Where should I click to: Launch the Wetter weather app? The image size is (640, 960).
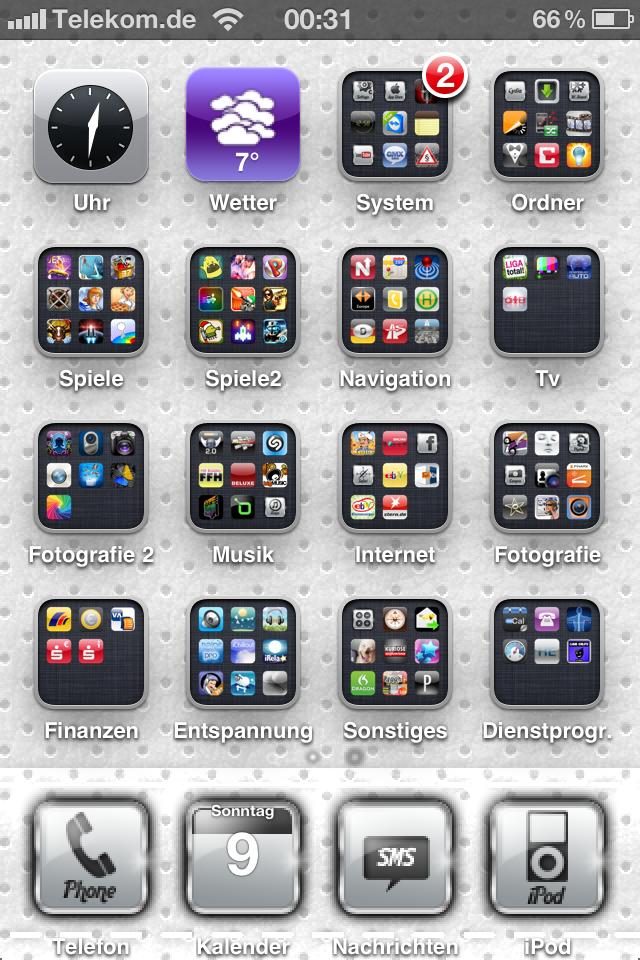[243, 125]
